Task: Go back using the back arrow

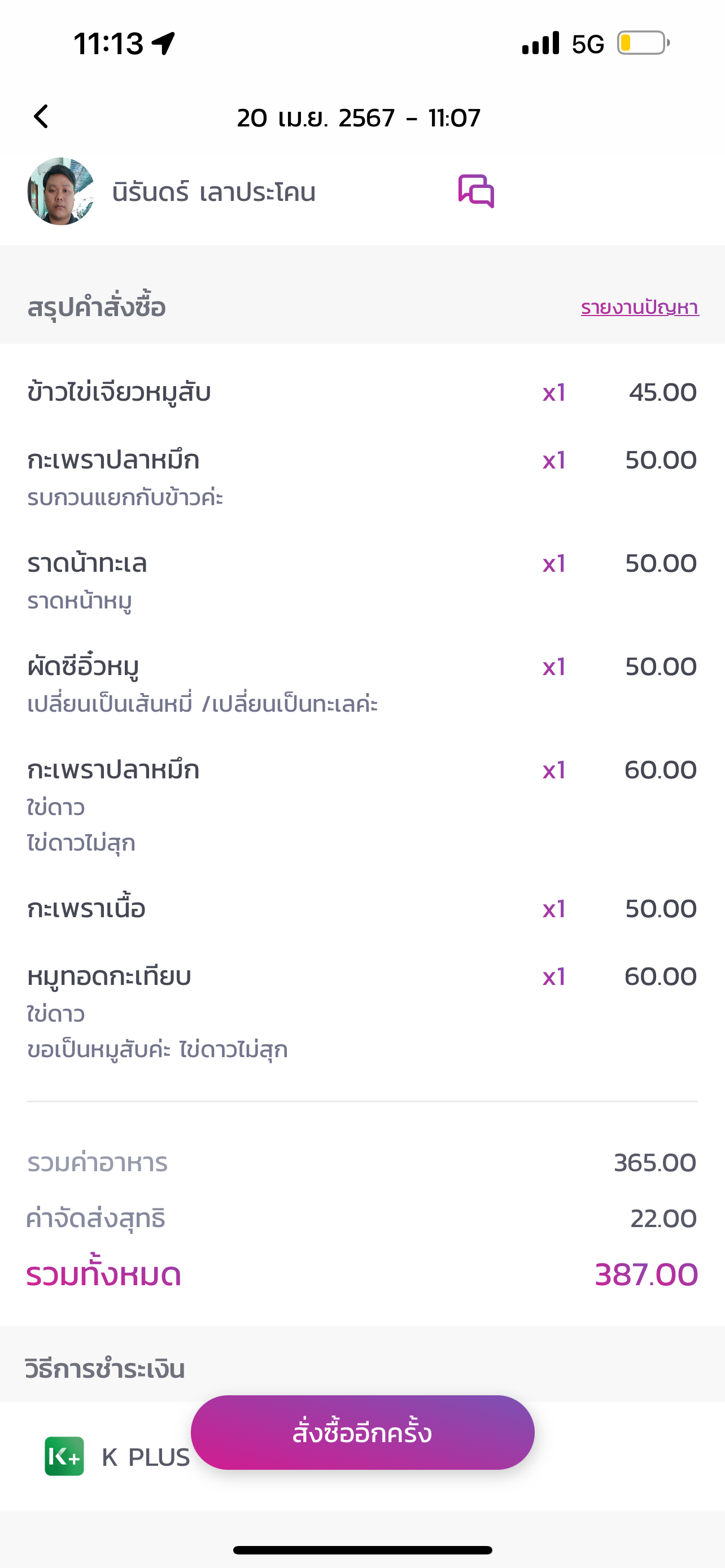Action: 41,116
